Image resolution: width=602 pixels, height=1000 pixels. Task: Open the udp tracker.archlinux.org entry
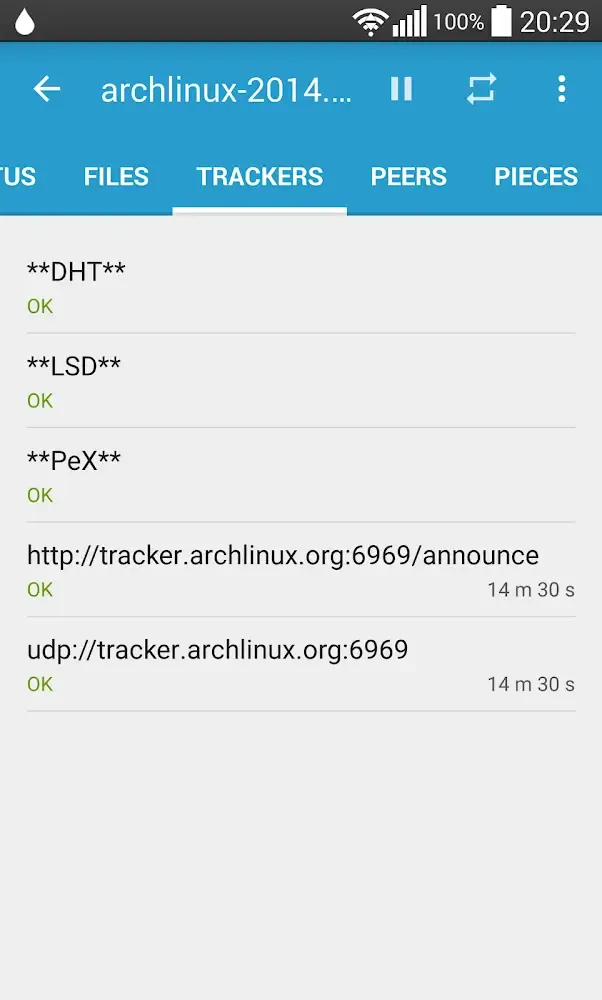(x=301, y=664)
